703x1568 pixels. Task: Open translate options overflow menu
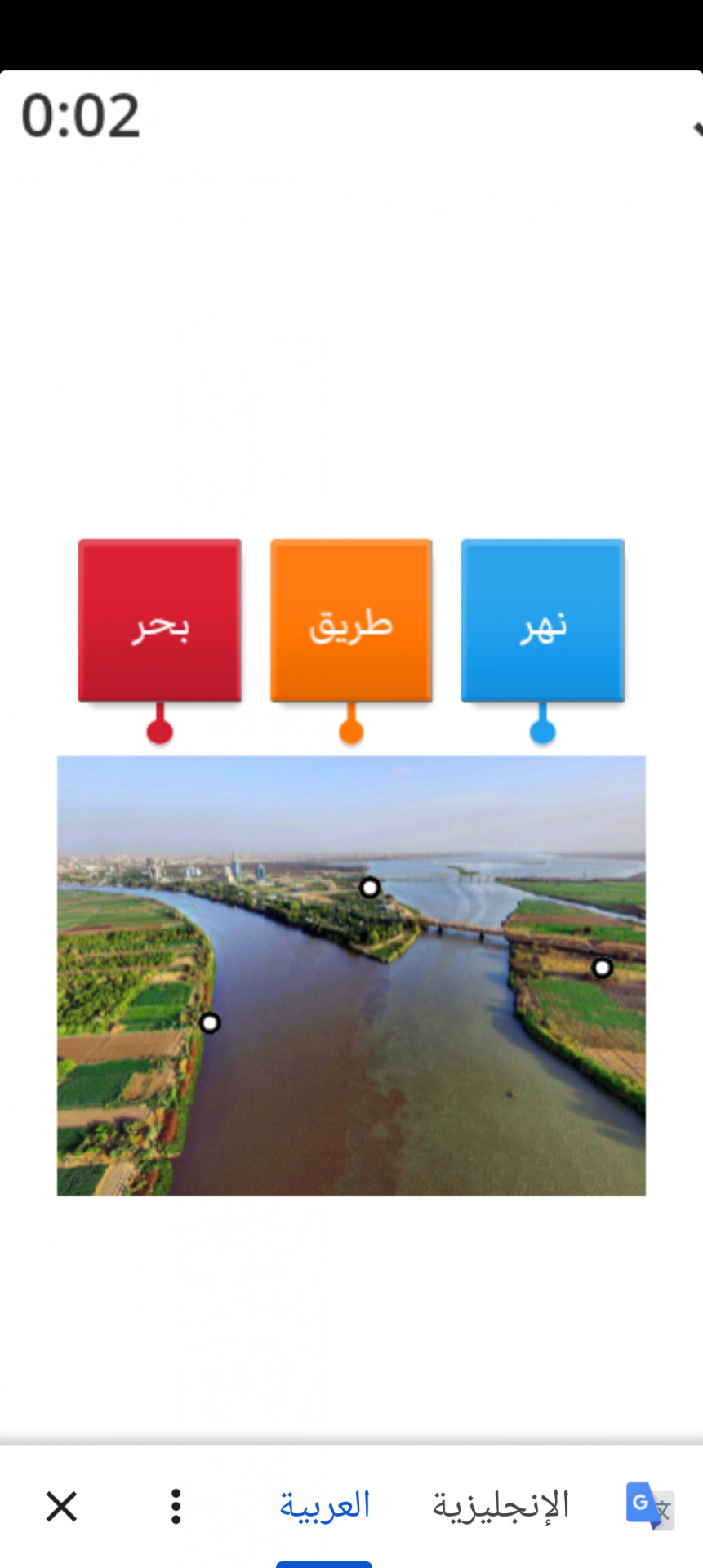176,1506
